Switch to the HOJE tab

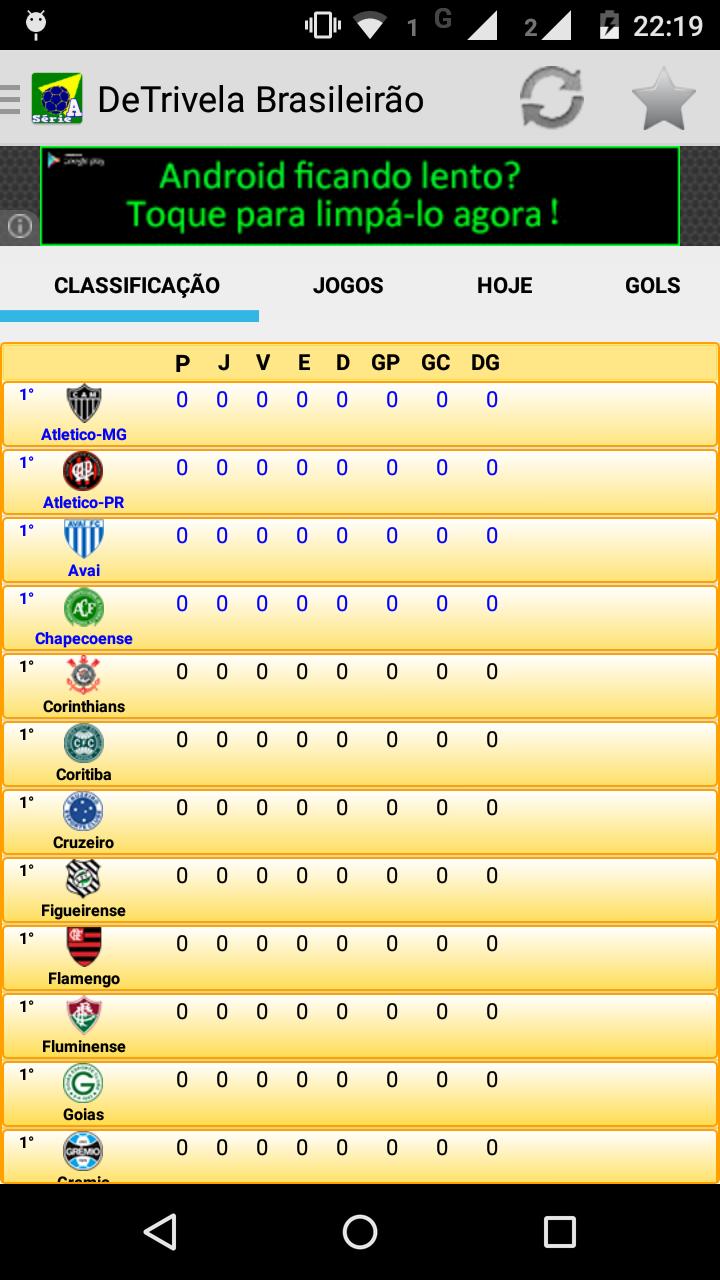click(504, 286)
